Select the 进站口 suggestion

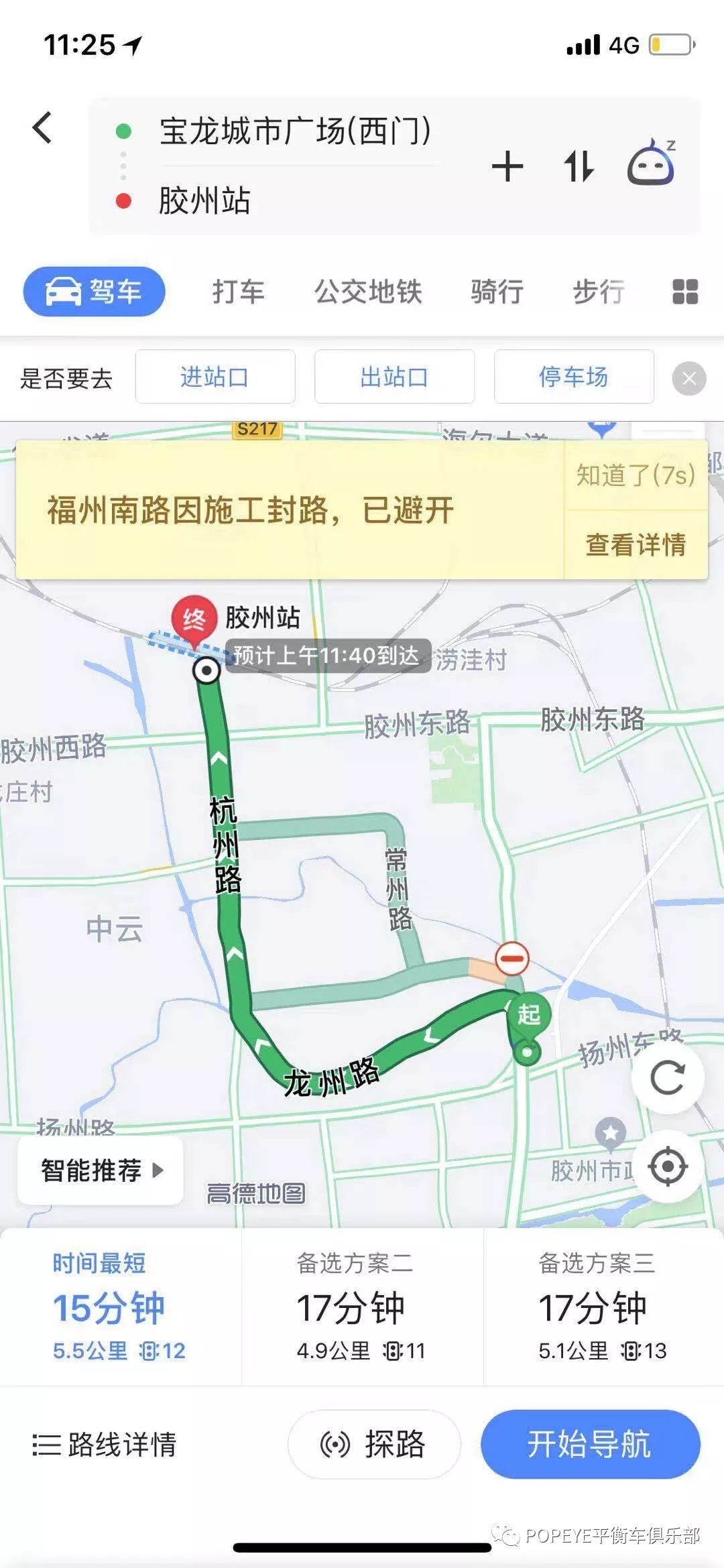[215, 377]
